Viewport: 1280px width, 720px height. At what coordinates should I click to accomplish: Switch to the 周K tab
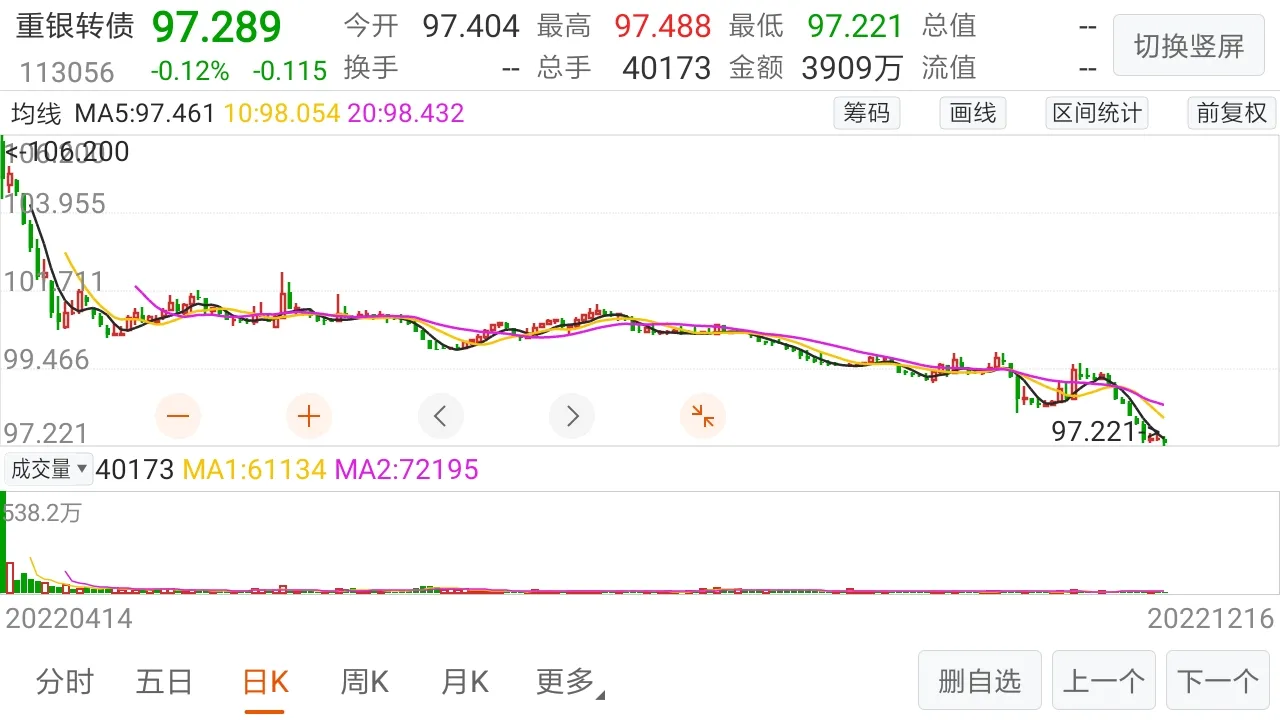point(364,682)
